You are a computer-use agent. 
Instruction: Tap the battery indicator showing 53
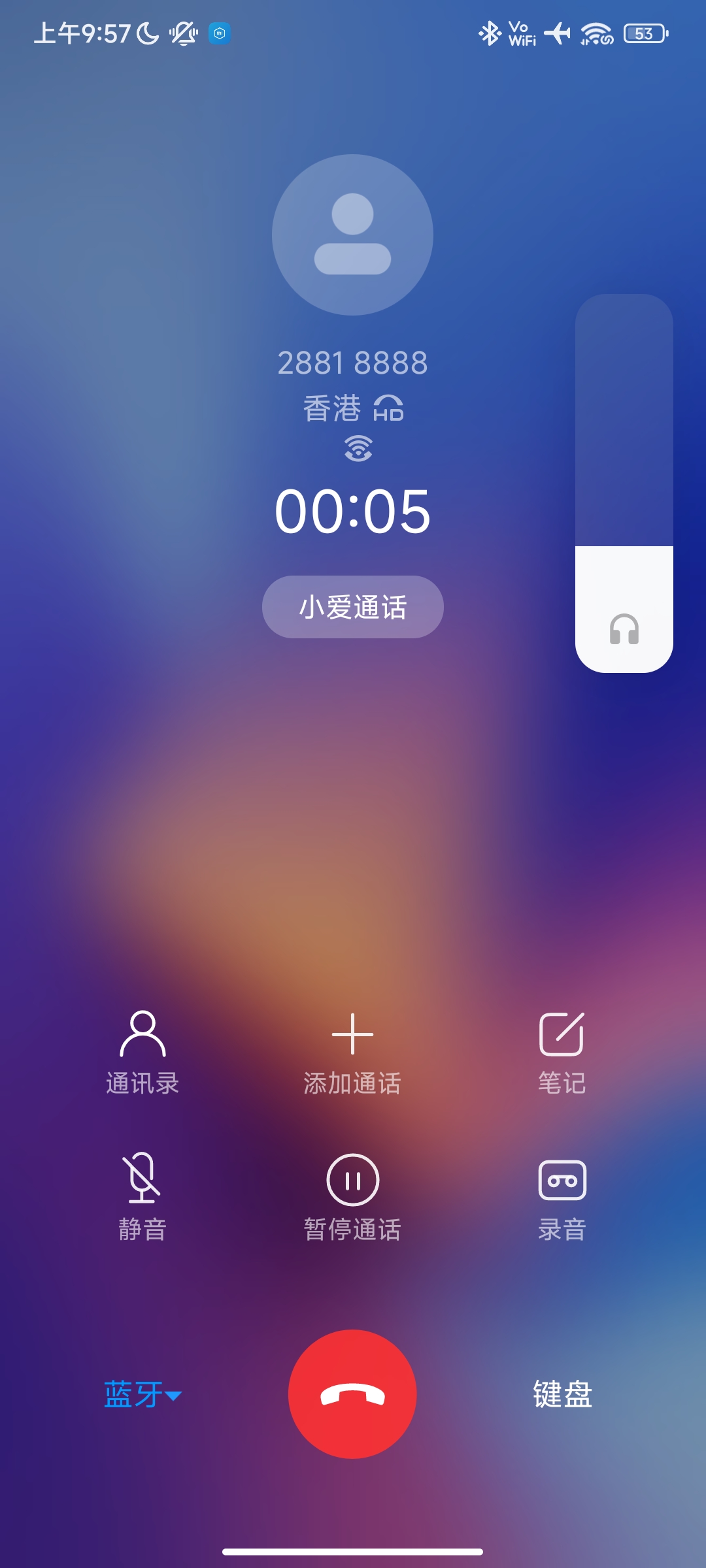644,33
